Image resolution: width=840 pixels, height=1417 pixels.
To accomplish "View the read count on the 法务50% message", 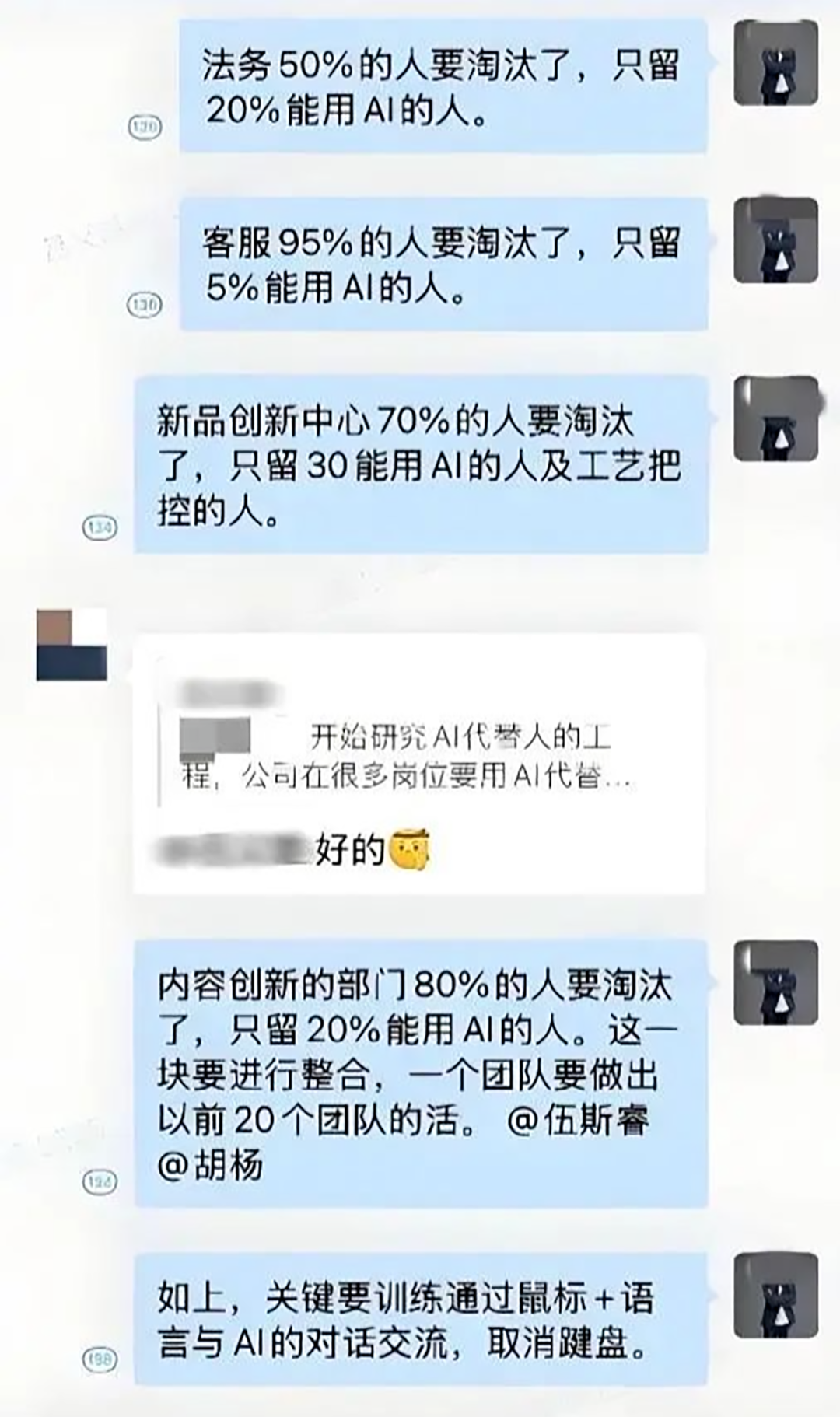I will click(144, 127).
